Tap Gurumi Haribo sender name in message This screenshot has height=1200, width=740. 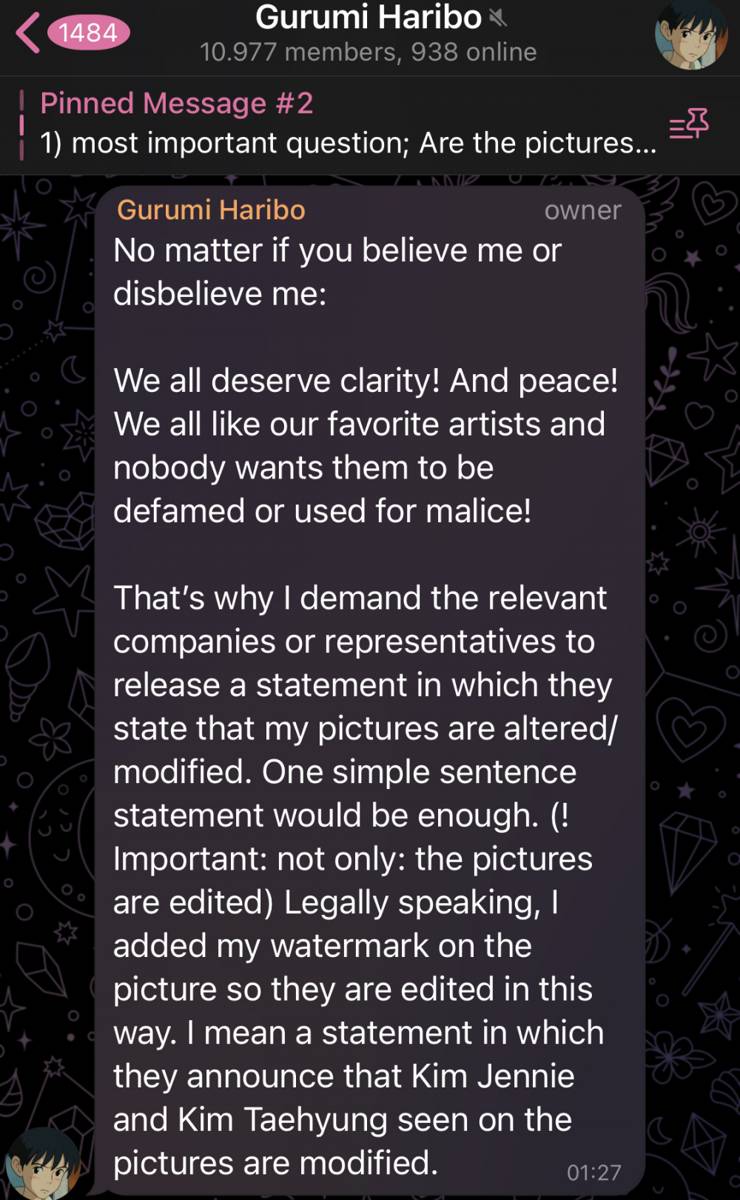(x=211, y=210)
